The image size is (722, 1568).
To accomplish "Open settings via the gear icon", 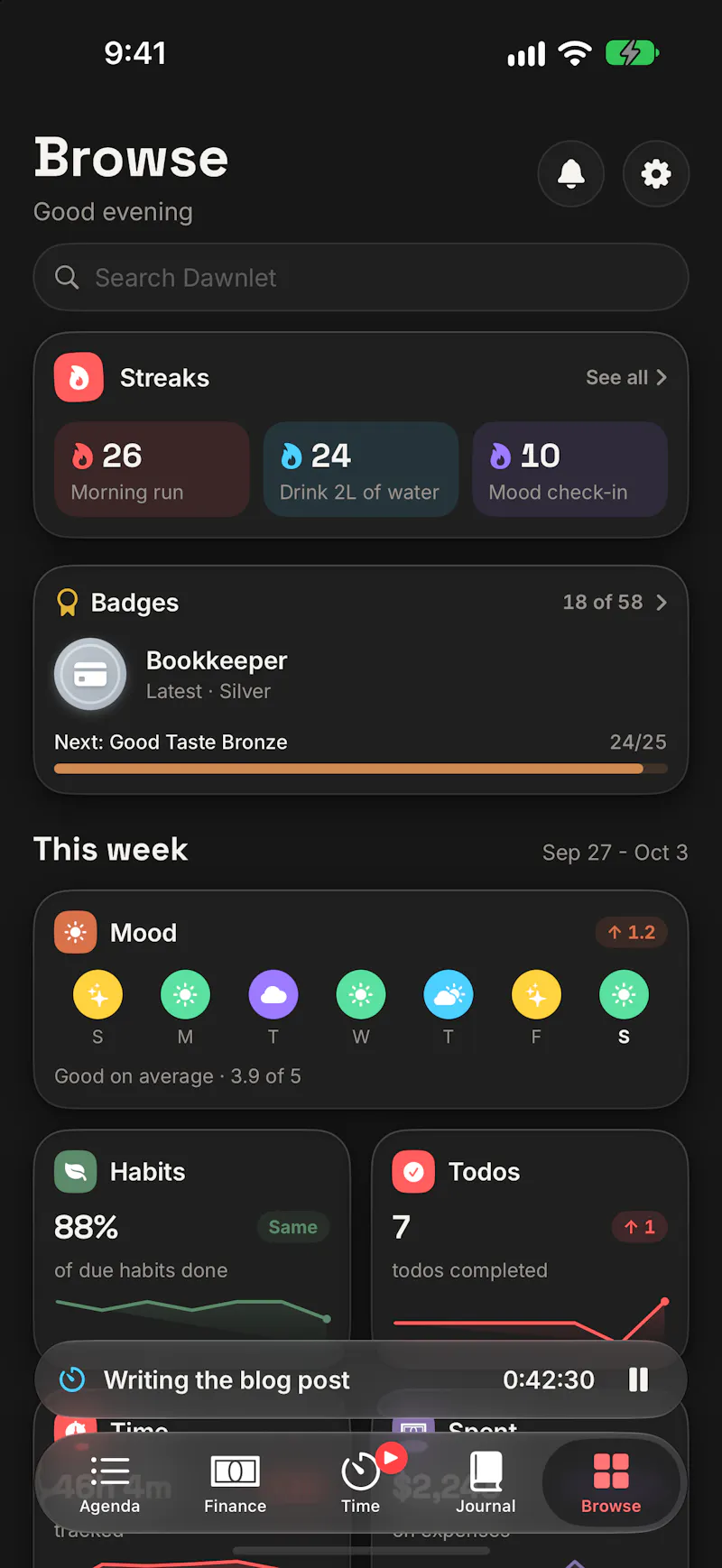I will coord(656,173).
